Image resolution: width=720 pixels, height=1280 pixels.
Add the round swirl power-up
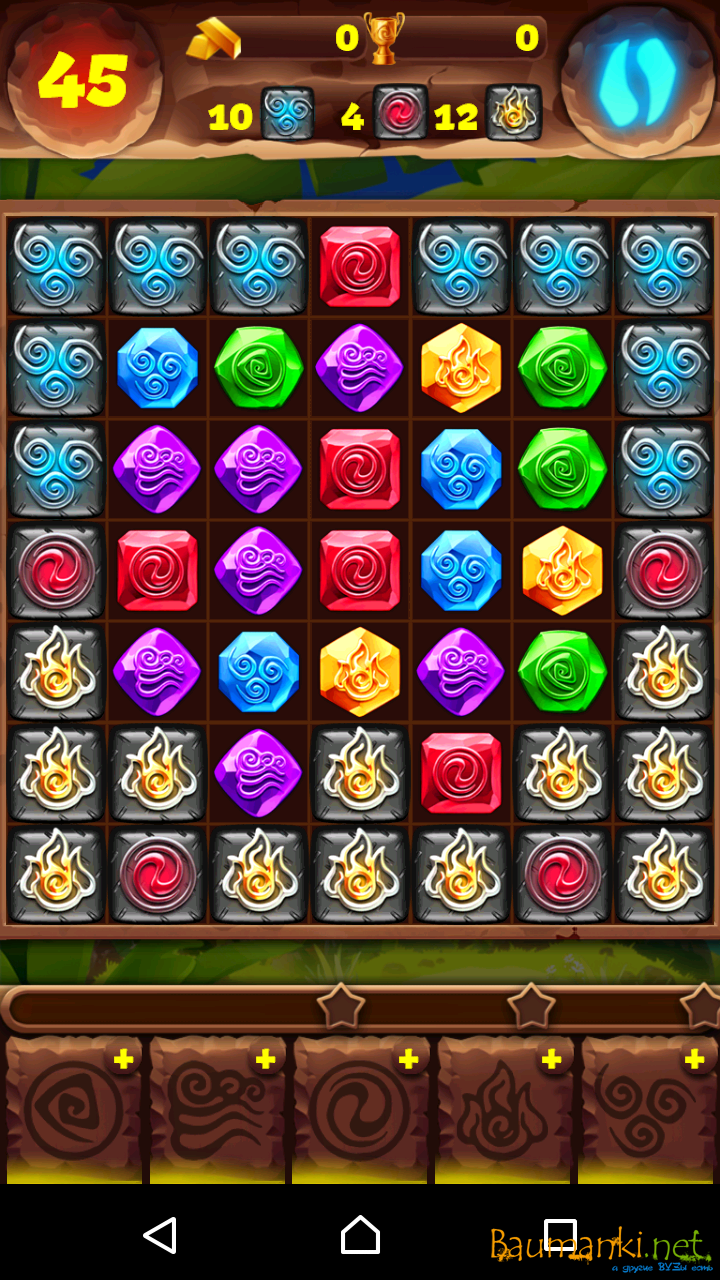[408, 1060]
